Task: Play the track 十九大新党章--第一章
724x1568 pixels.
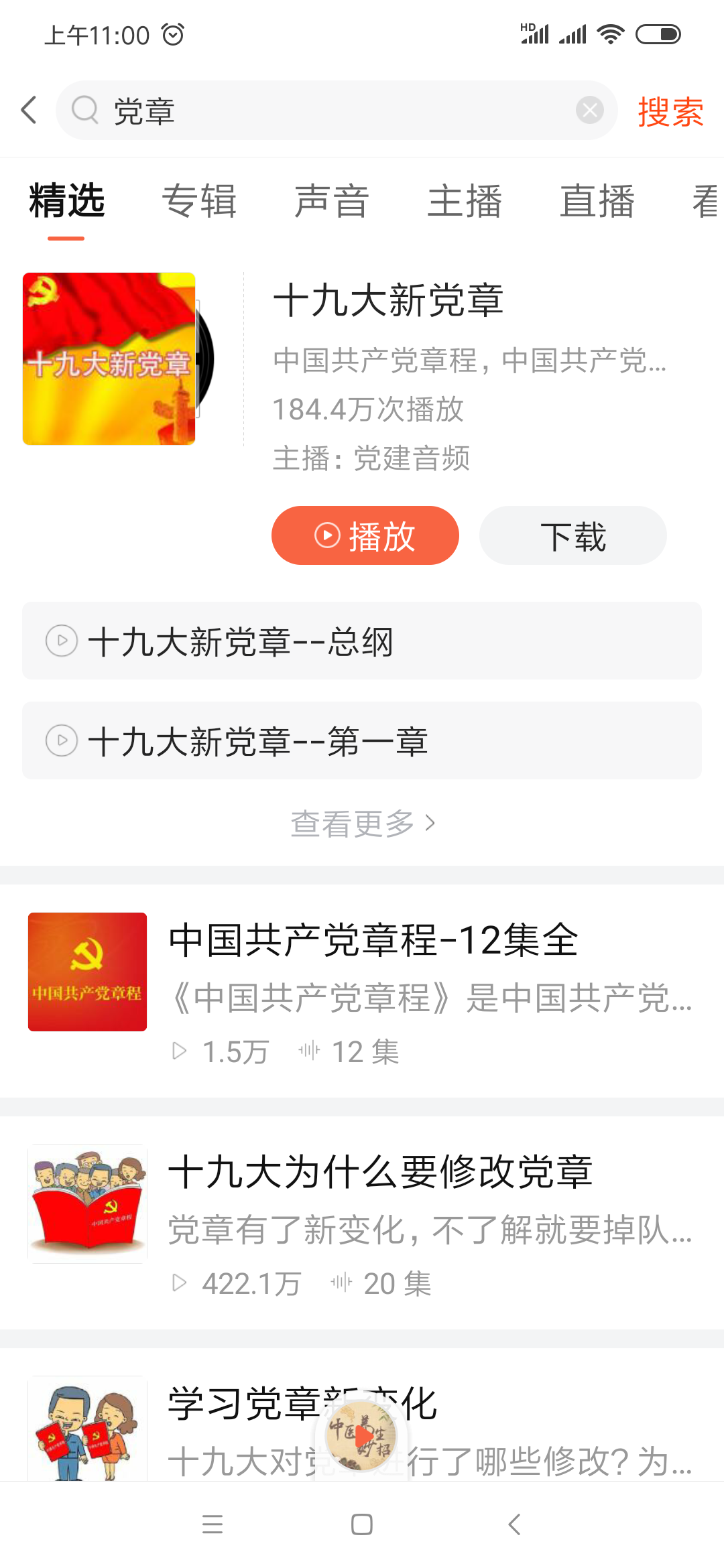Action: coord(362,741)
